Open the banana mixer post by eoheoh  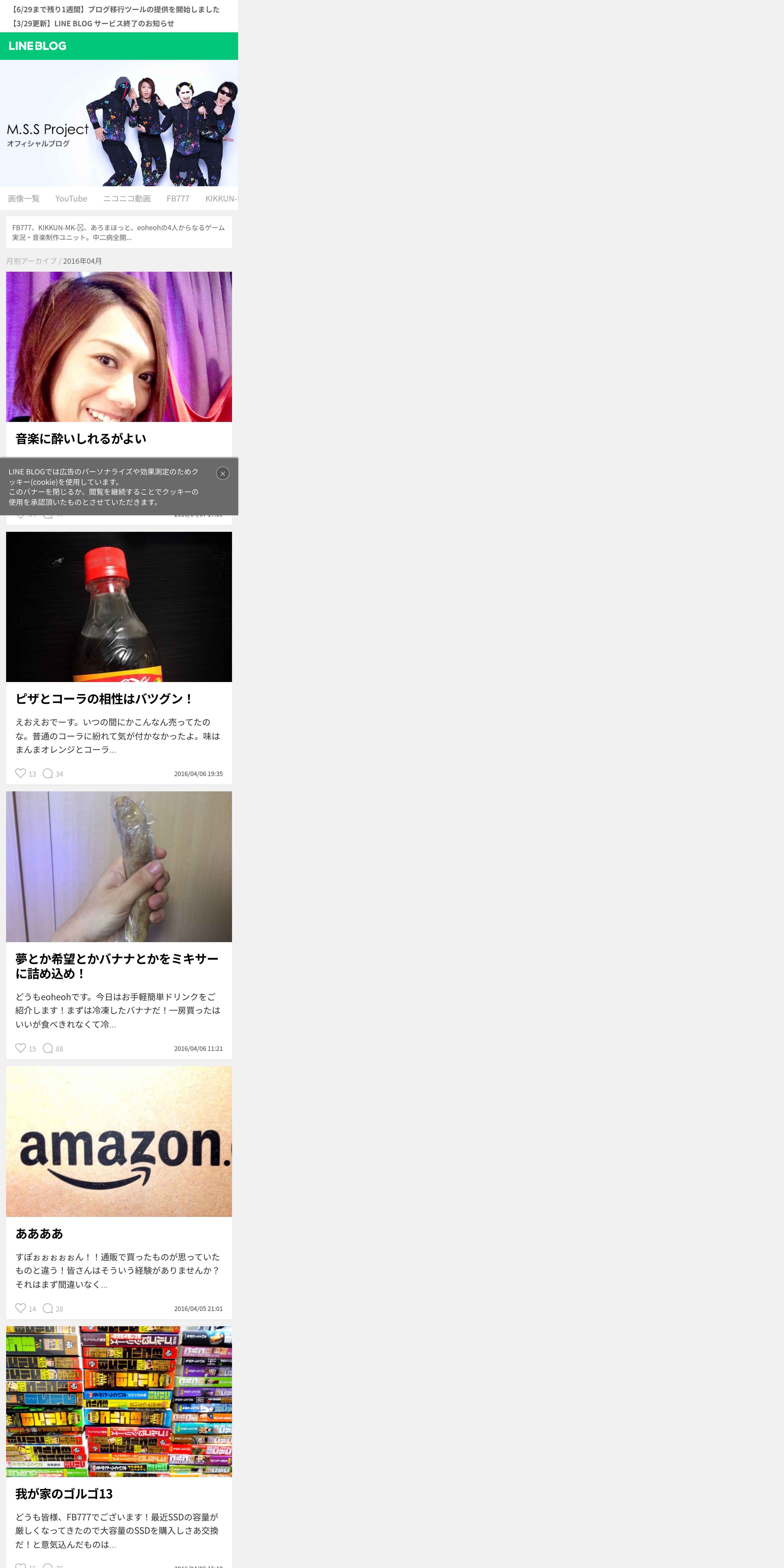click(117, 966)
